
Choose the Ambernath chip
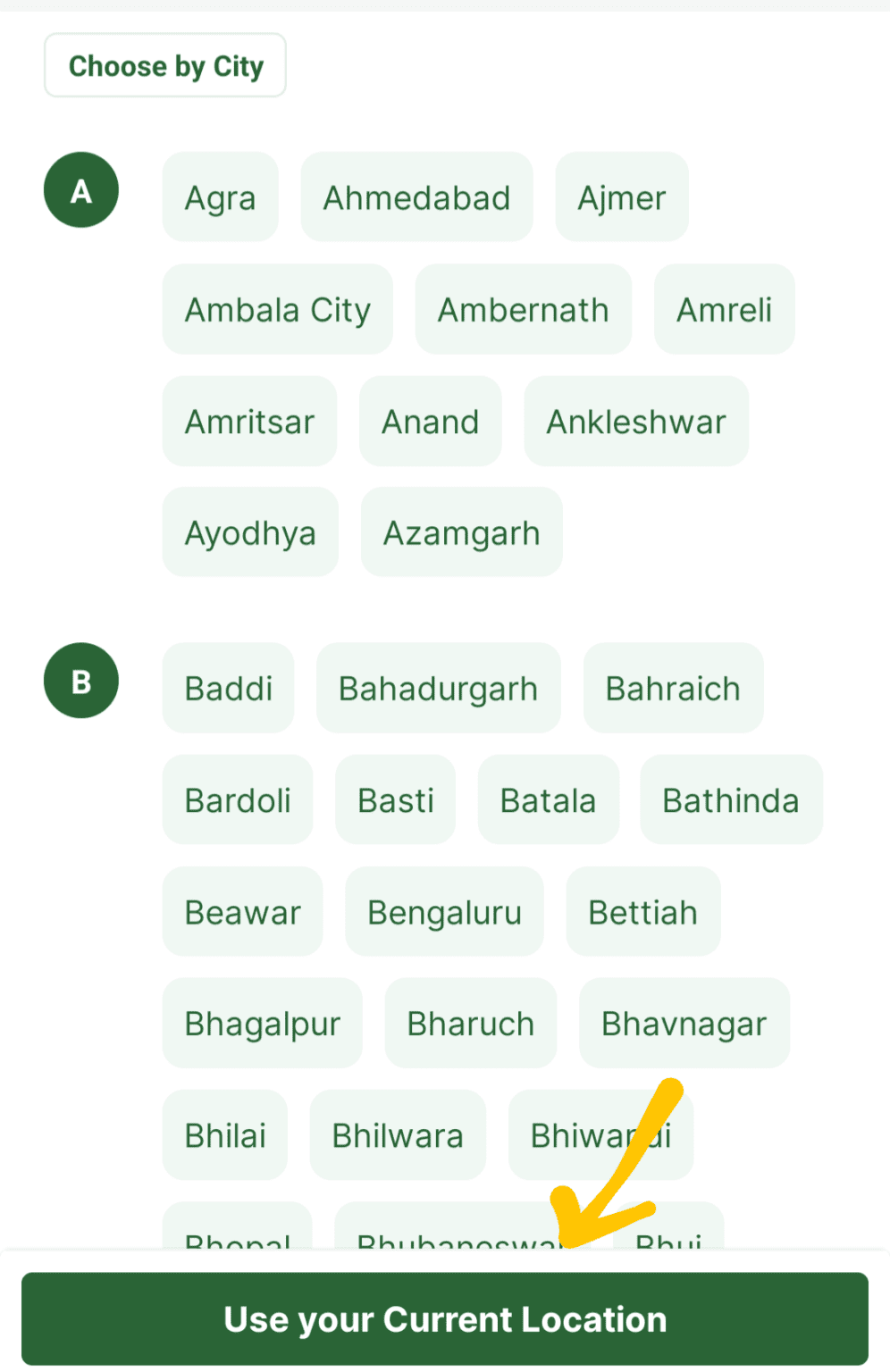tap(523, 309)
